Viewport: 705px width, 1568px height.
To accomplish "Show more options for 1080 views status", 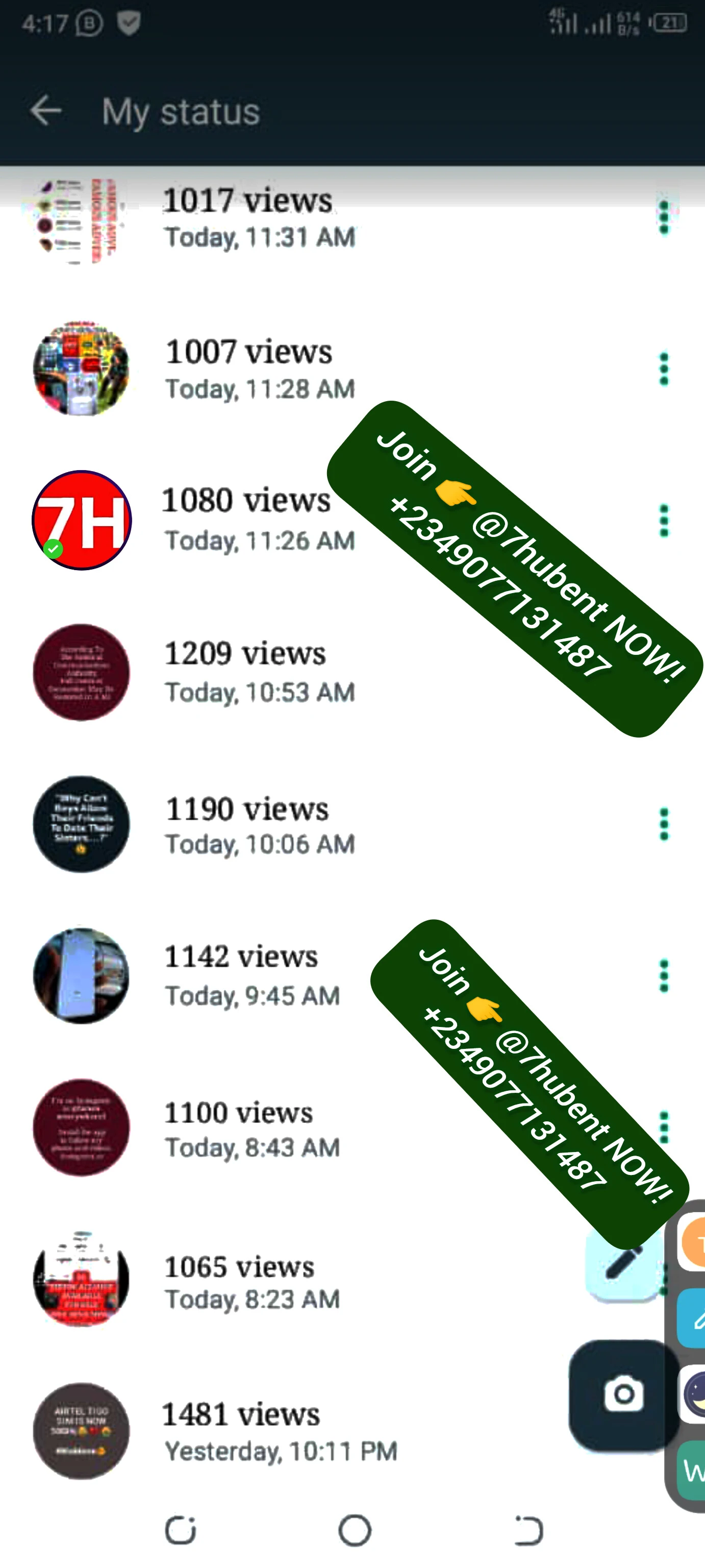I will 664,521.
